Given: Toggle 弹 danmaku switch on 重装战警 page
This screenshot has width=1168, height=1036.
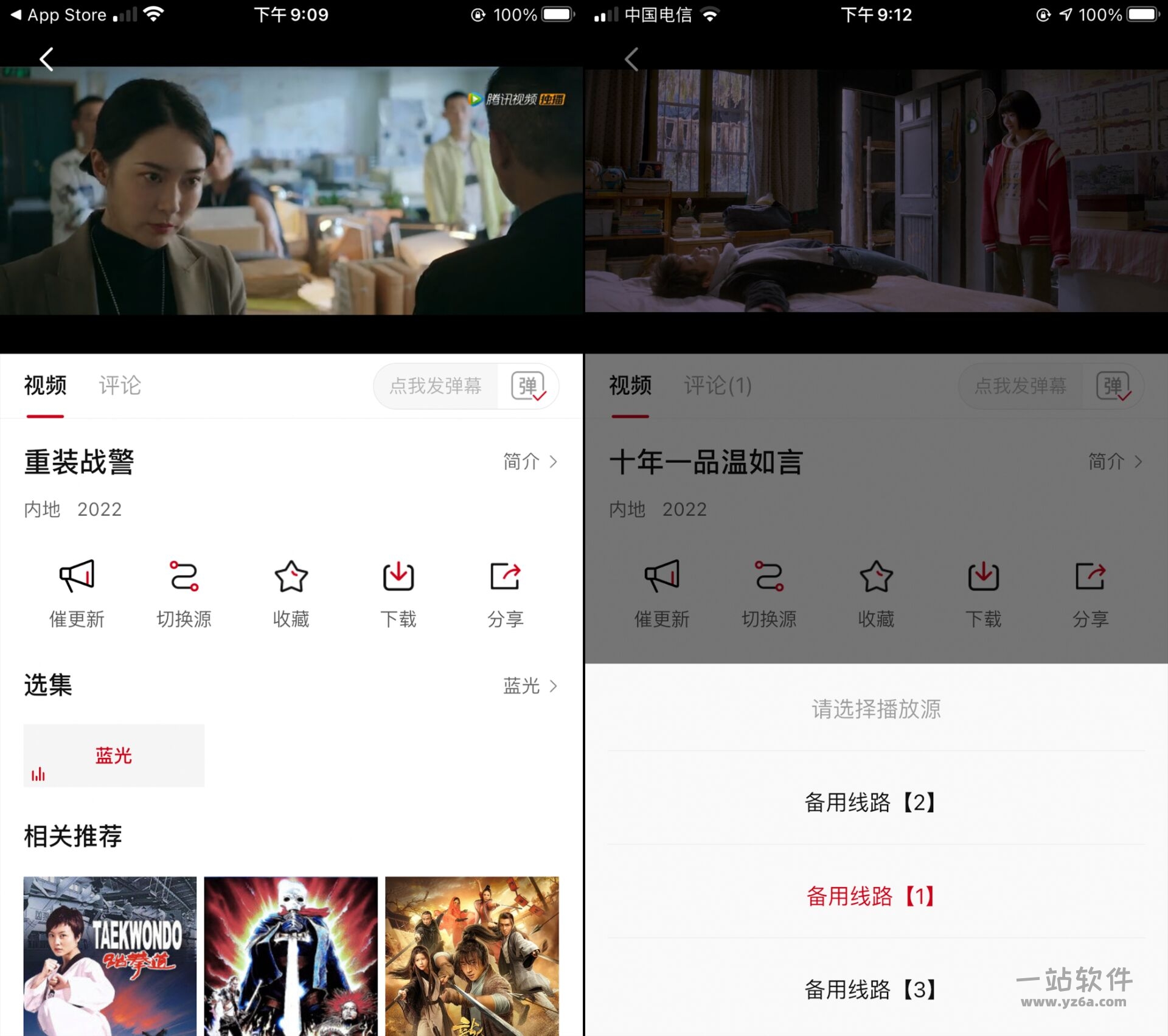Looking at the screenshot, I should click(528, 386).
